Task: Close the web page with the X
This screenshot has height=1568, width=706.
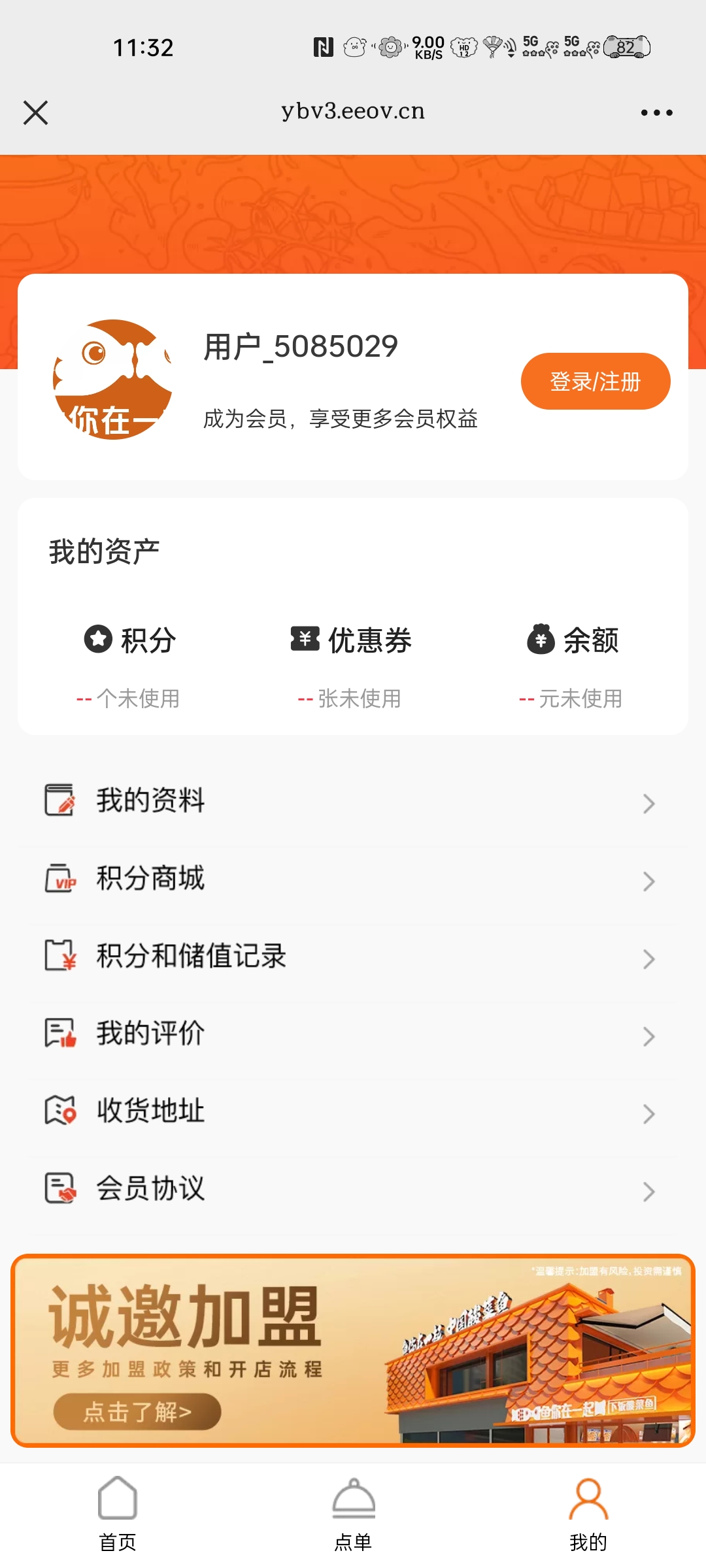Action: point(36,112)
